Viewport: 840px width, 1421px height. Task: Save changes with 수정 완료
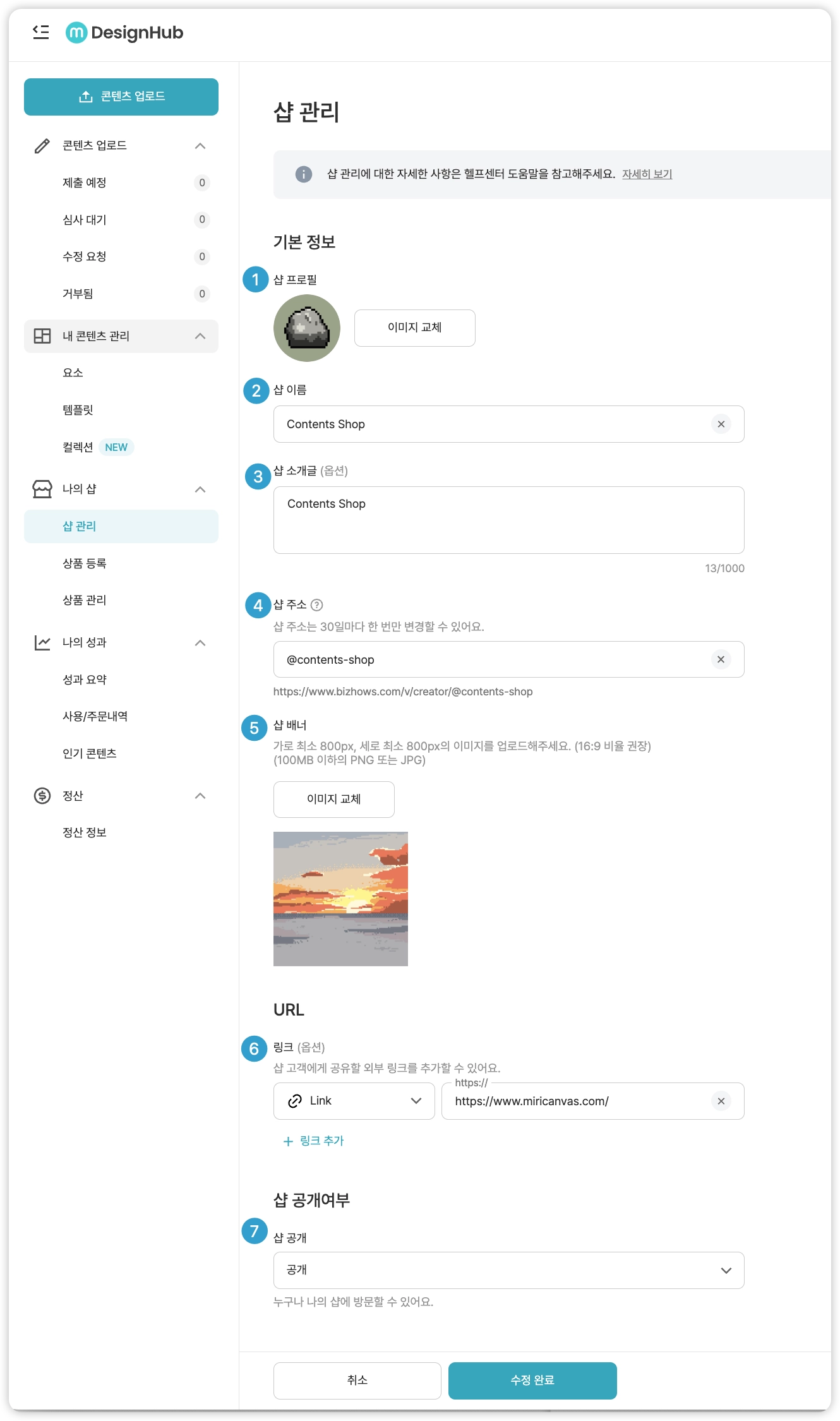[532, 1380]
